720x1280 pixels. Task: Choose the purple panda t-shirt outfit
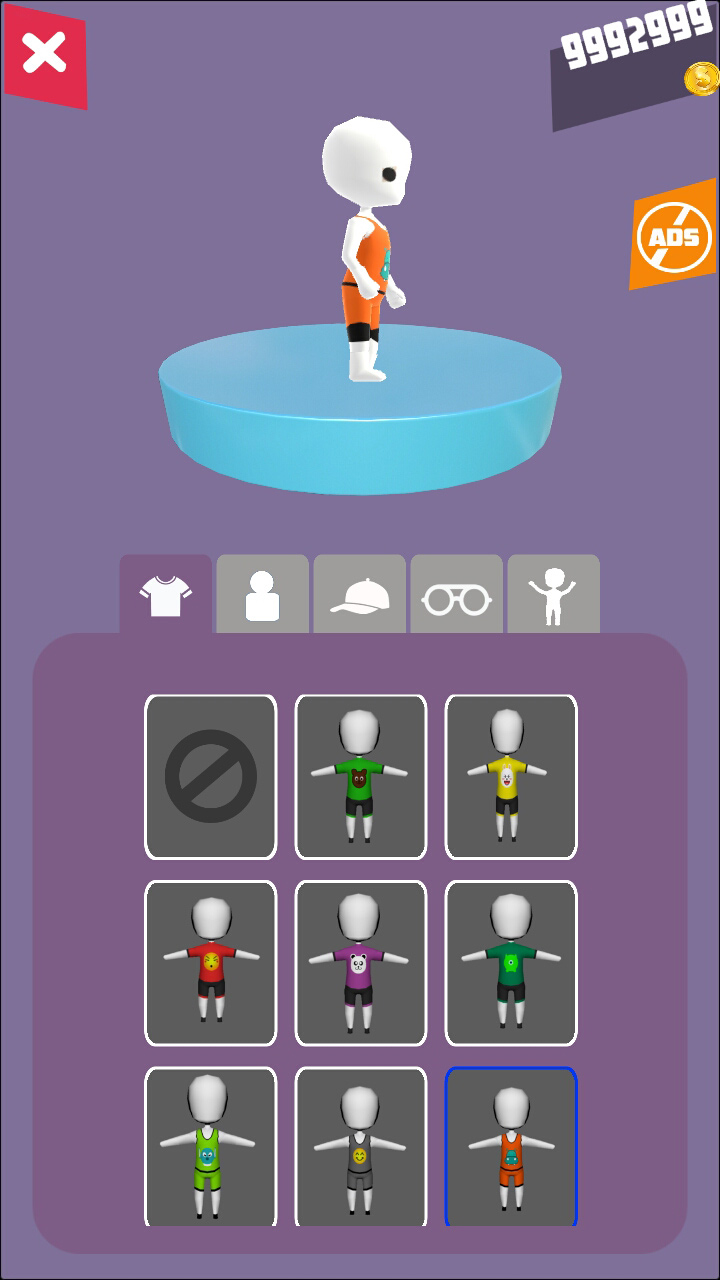[x=361, y=963]
